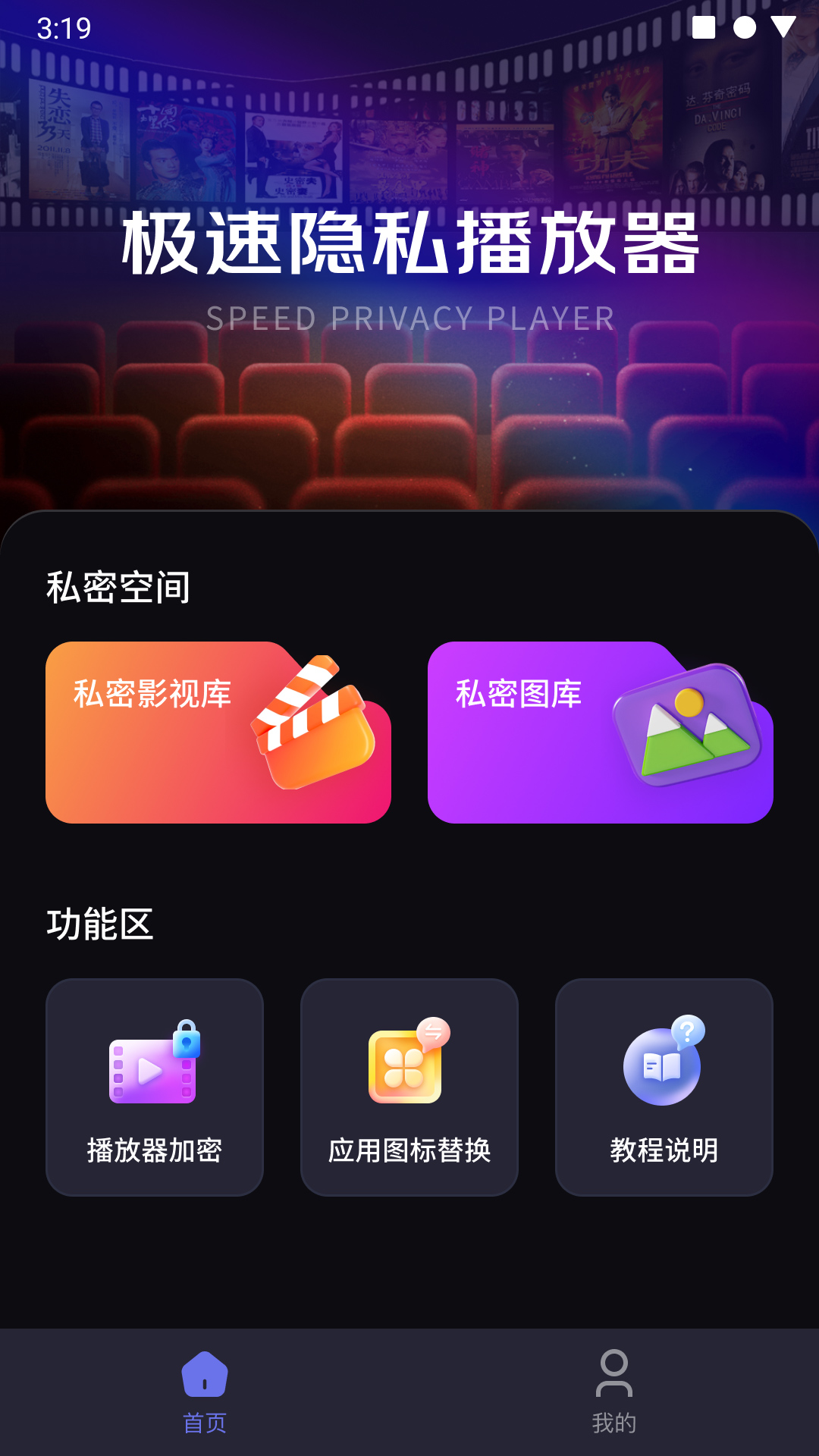Switch to the 我的 profile tab
This screenshot has width=819, height=1456.
tap(614, 1392)
